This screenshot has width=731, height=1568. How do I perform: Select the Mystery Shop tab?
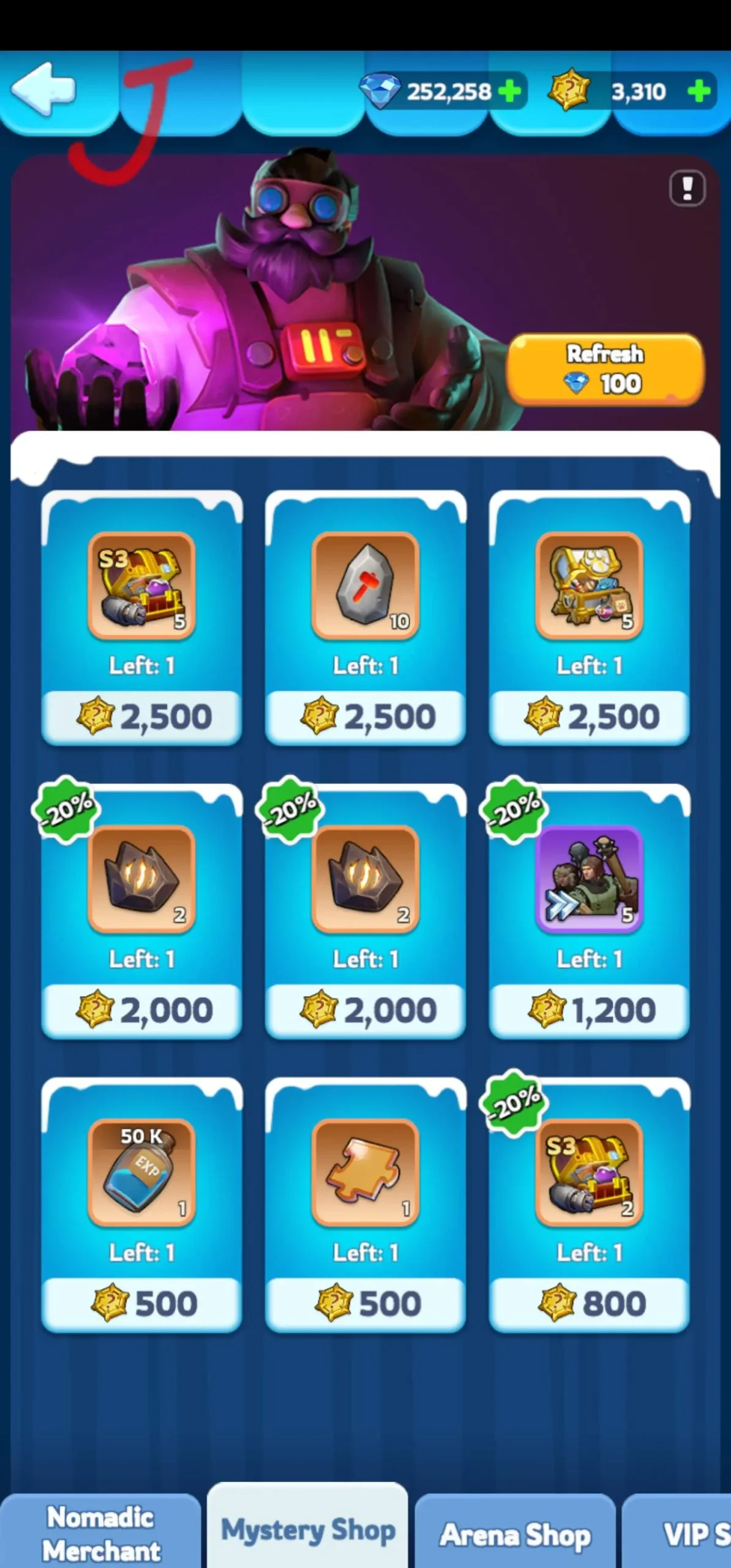point(307,1528)
